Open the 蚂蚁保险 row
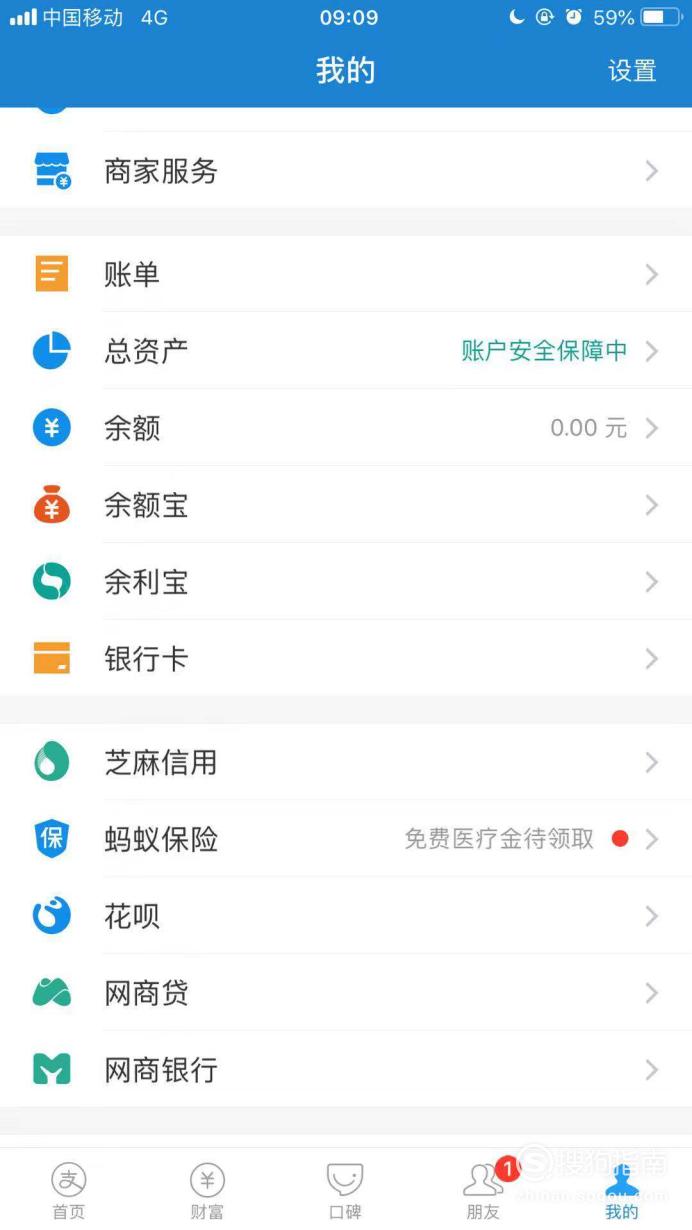This screenshot has height=1230, width=692. pyautogui.click(x=346, y=840)
